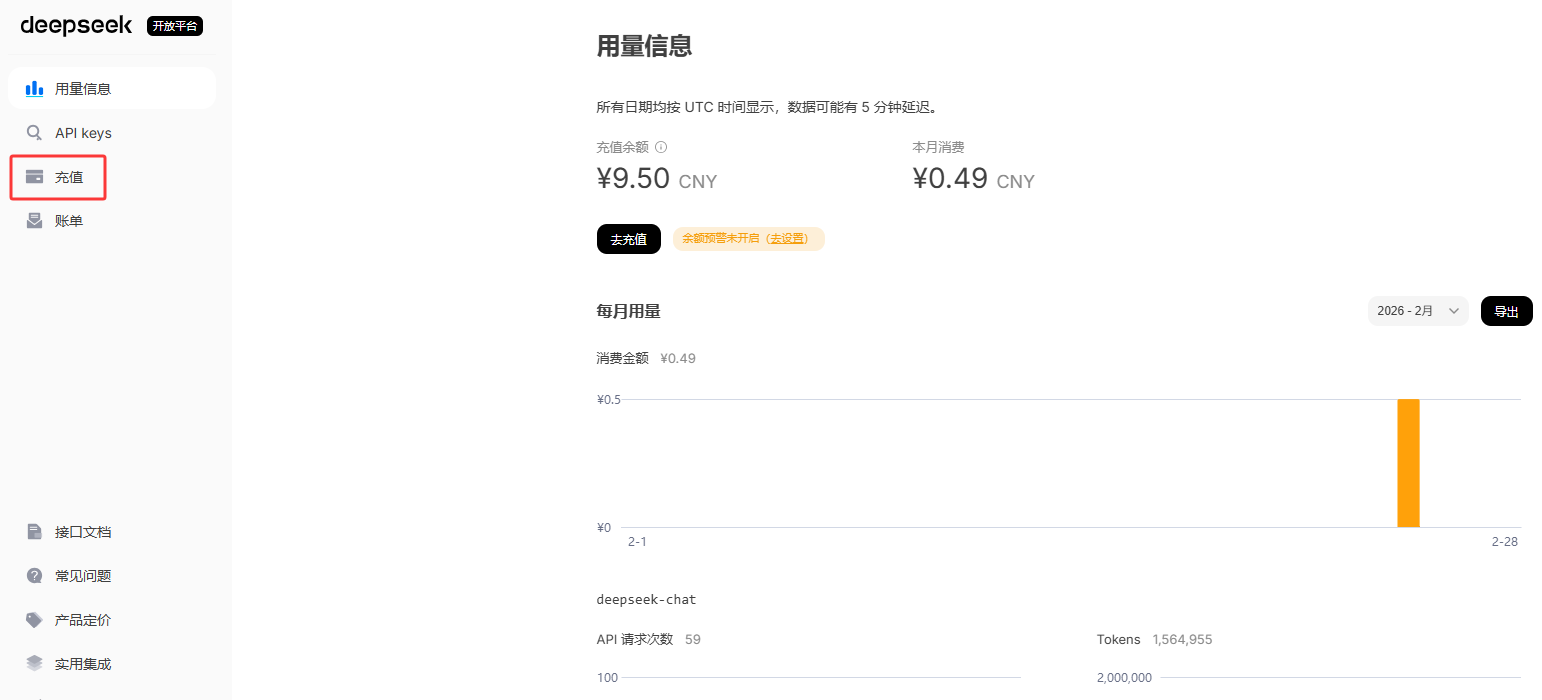The width and height of the screenshot is (1542, 700).
Task: Go to API keys section
Action: coord(82,133)
